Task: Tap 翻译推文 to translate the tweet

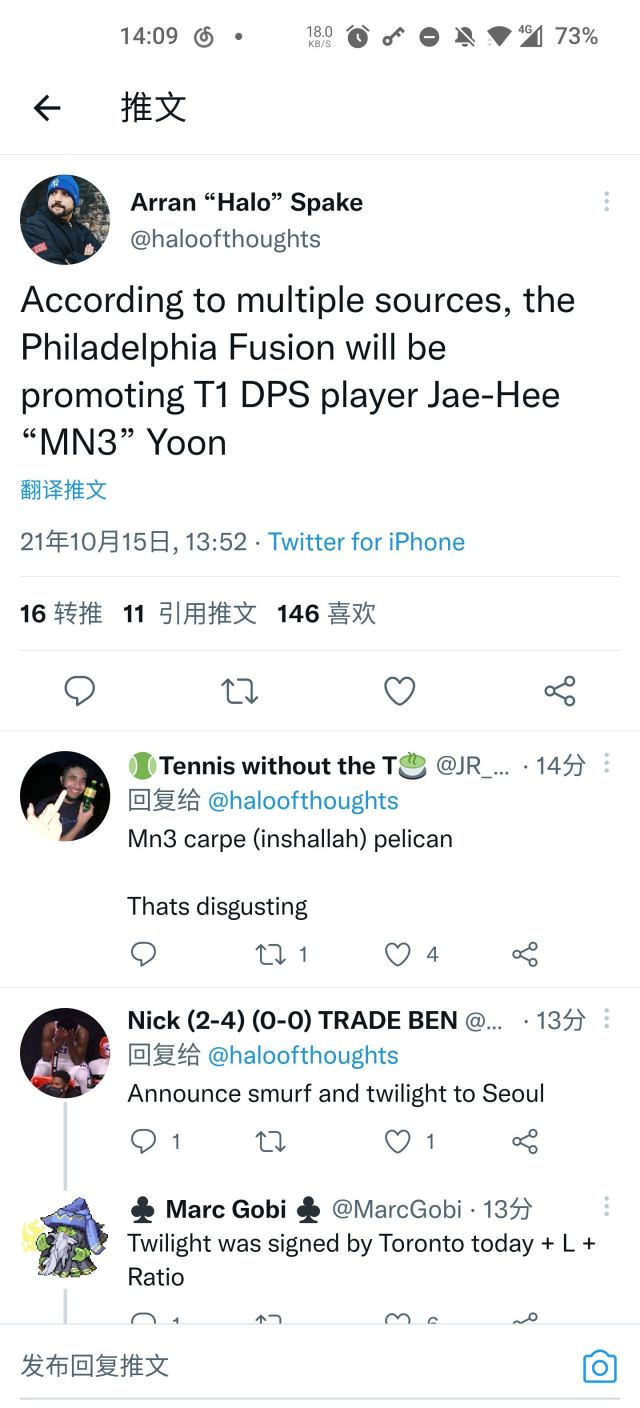Action: coord(63,490)
